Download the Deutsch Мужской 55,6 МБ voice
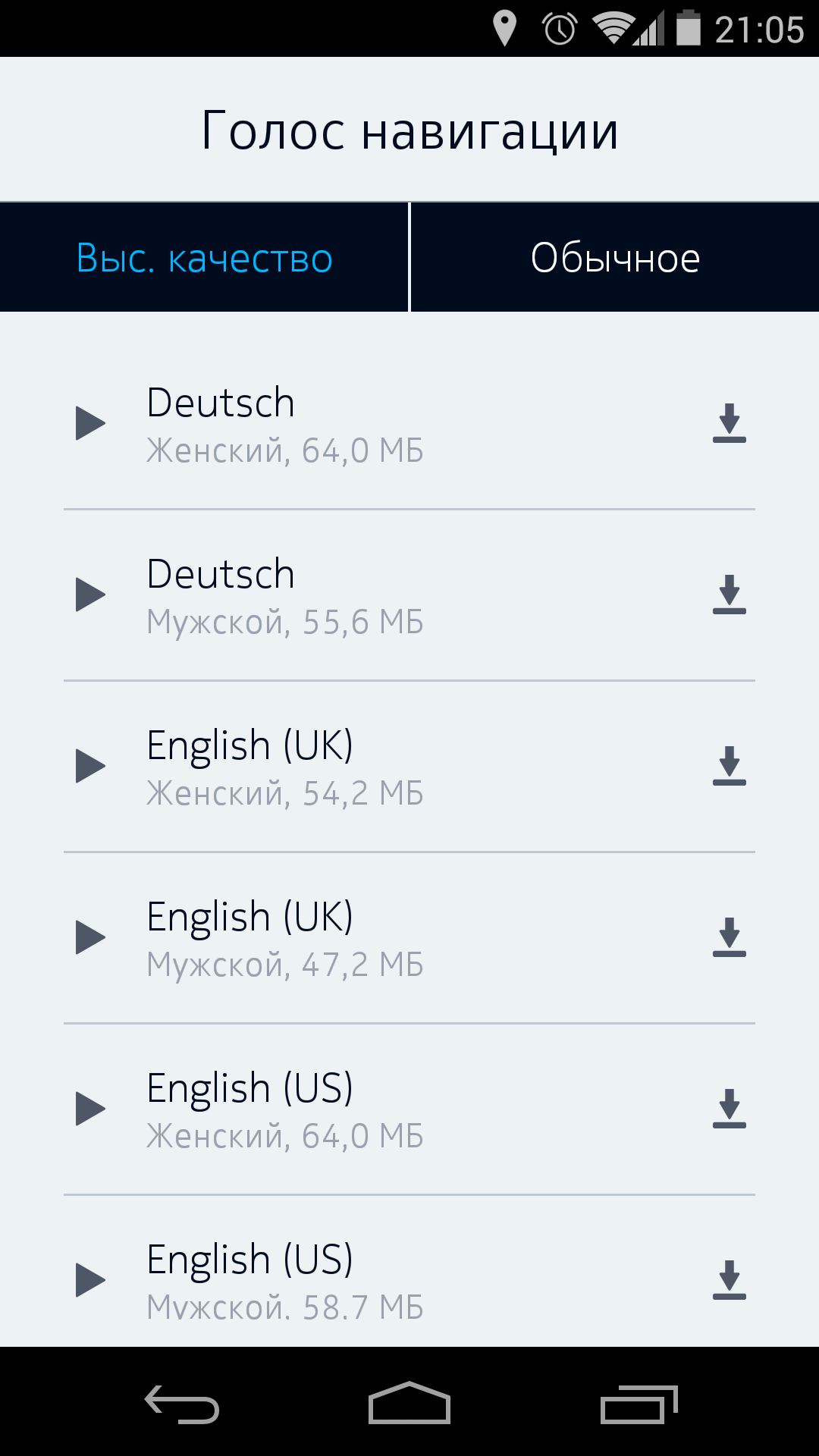The width and height of the screenshot is (819, 1456). (730, 595)
